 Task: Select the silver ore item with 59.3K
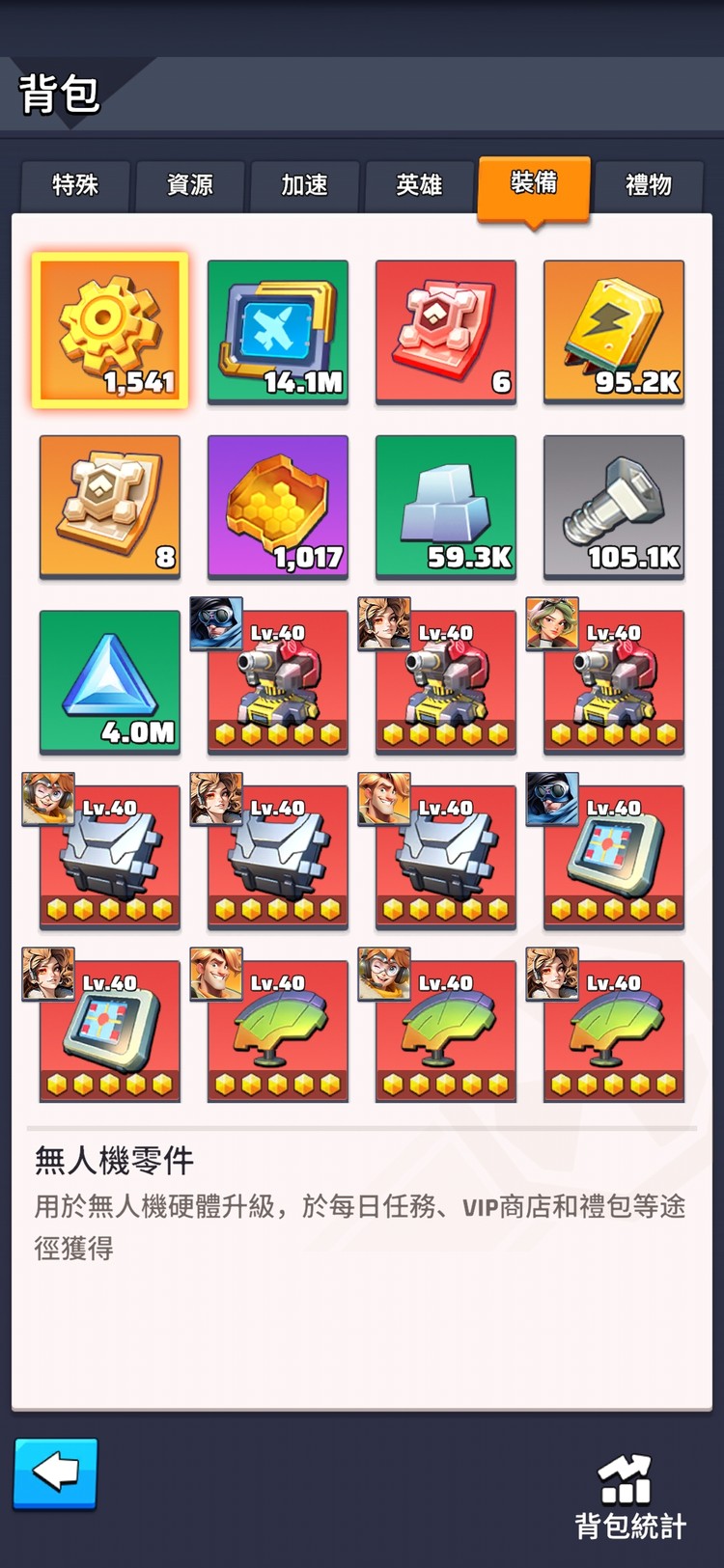pyautogui.click(x=446, y=507)
